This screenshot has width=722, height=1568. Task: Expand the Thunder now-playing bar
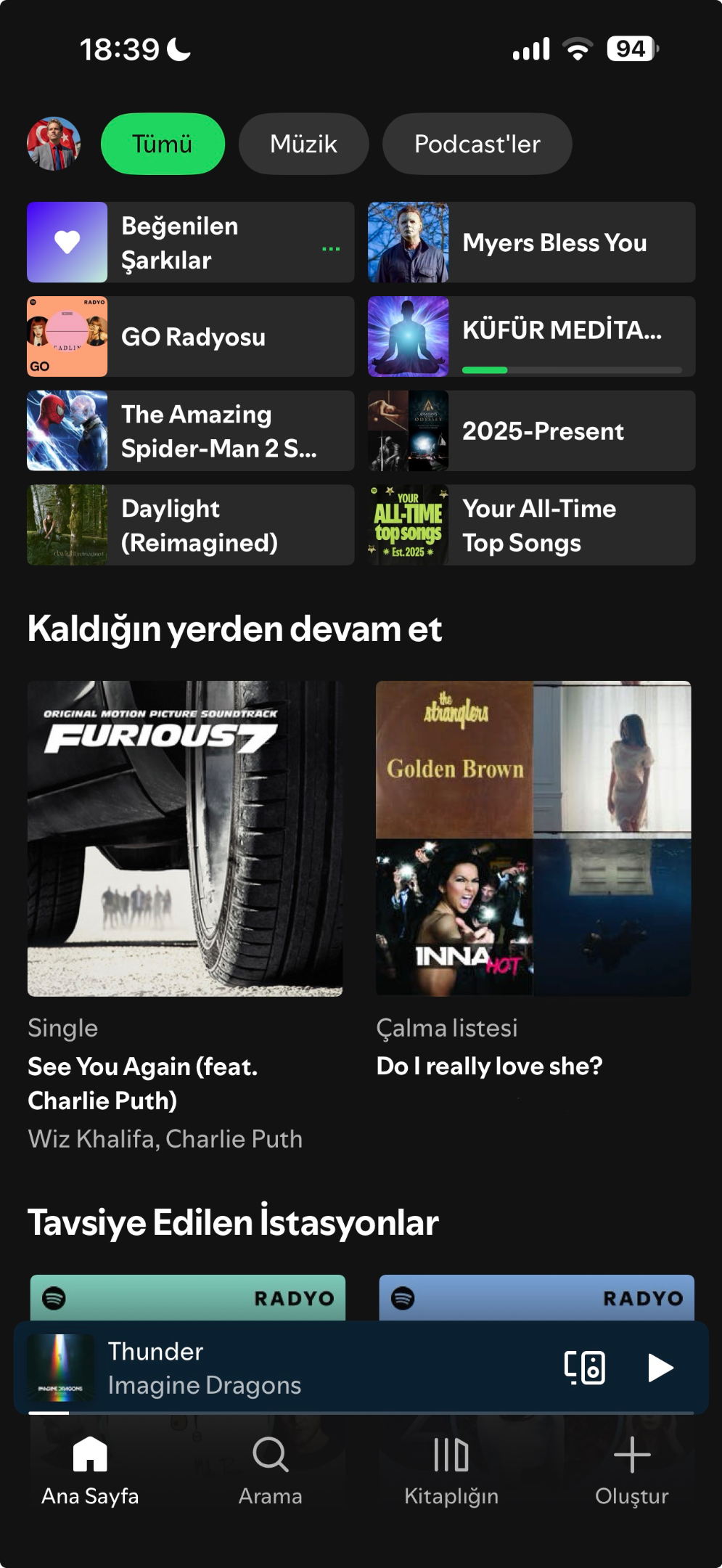(290, 1368)
